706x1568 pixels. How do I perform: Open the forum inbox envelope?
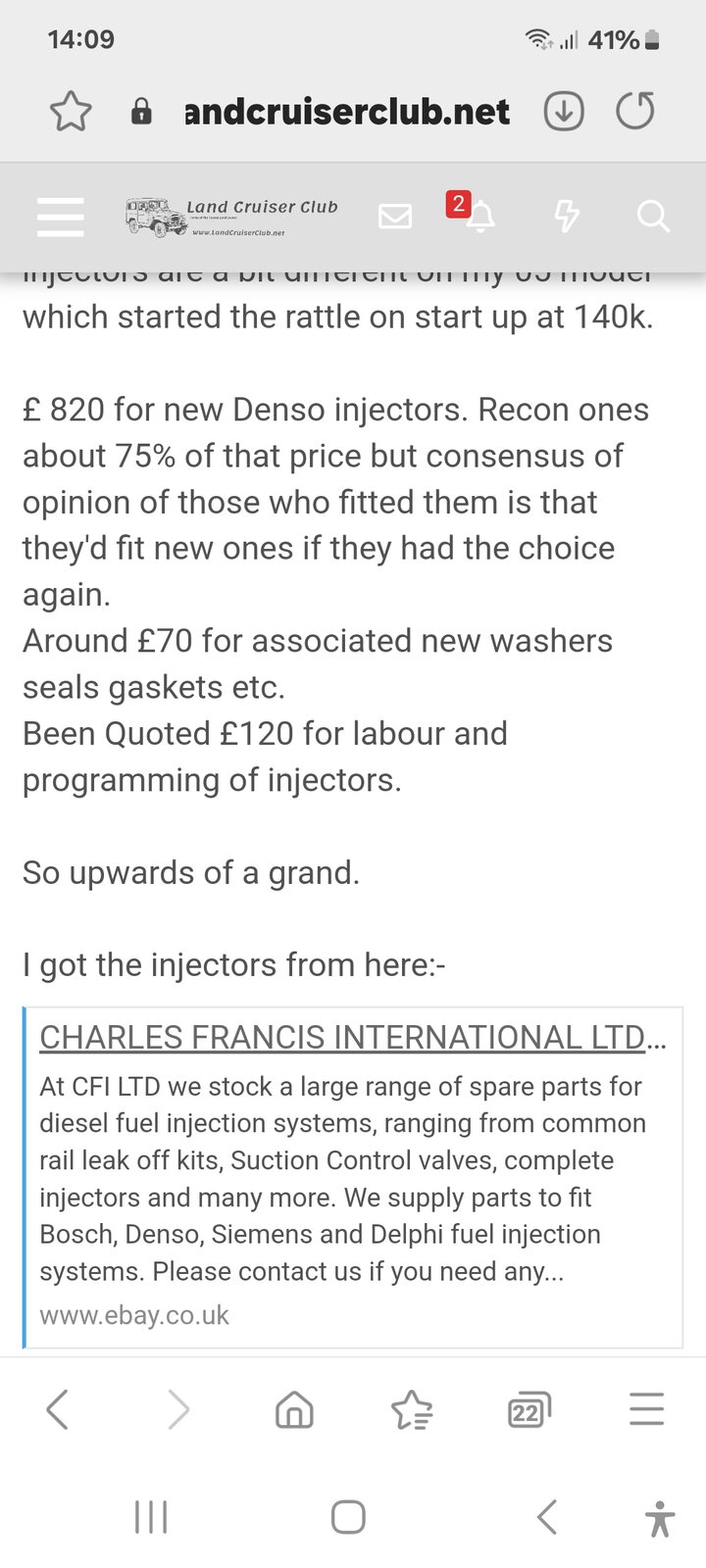(395, 217)
